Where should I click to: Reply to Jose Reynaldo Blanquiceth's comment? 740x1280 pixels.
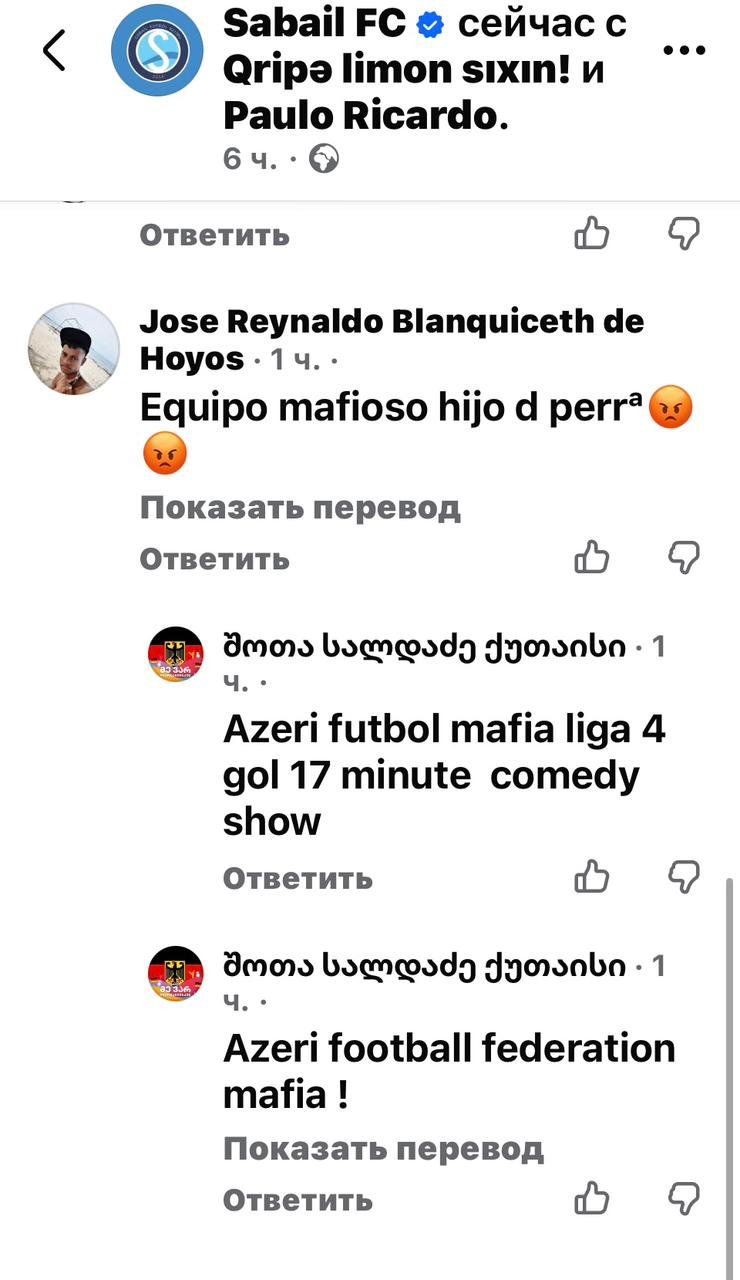point(214,559)
